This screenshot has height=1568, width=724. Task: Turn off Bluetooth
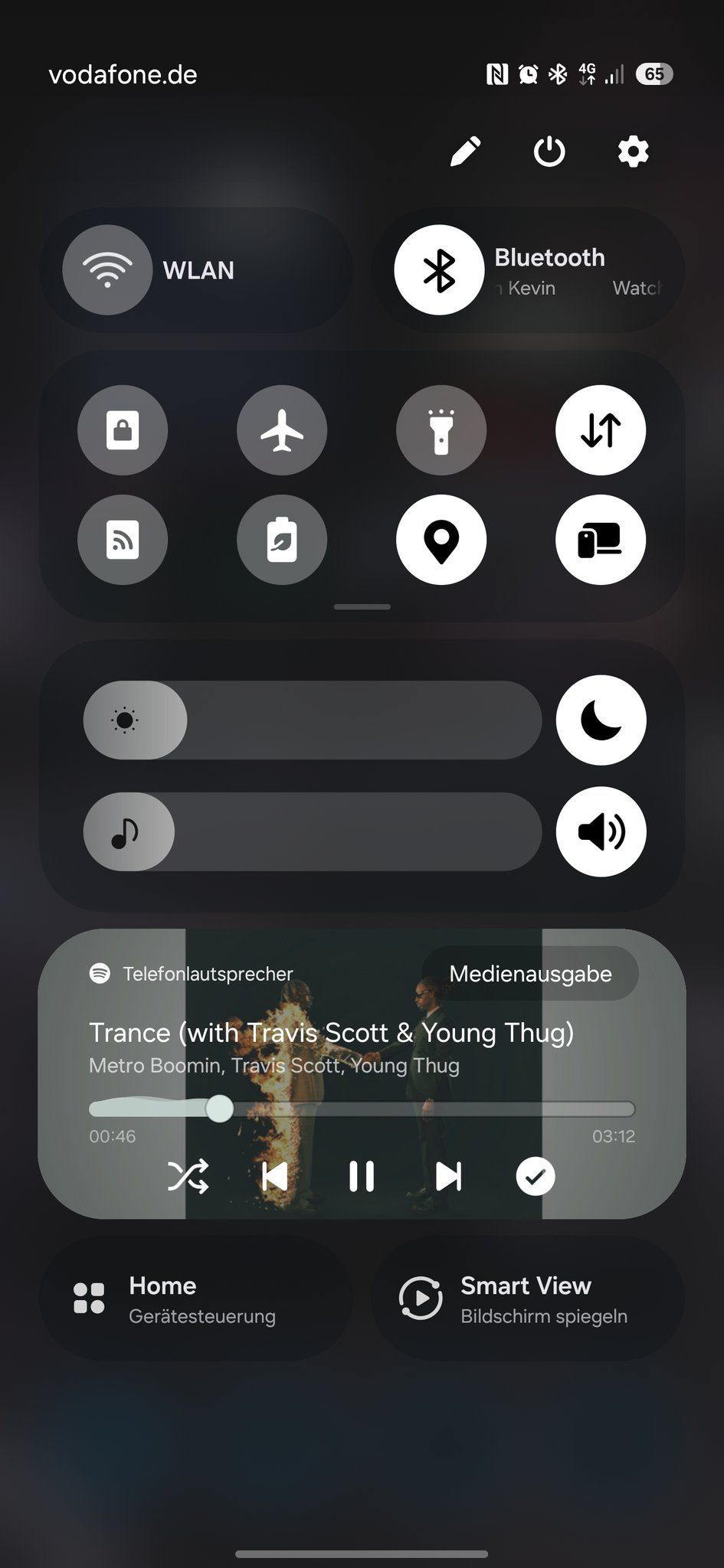point(439,269)
